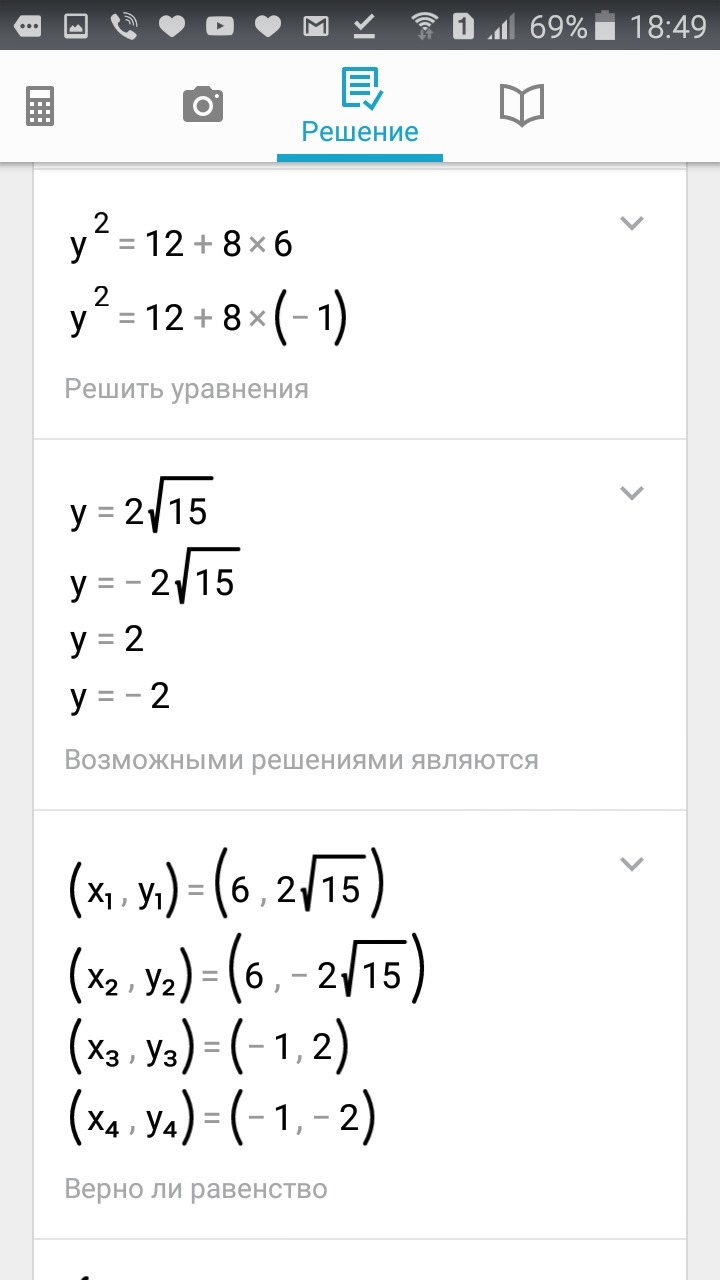Open the camera tab

(203, 105)
